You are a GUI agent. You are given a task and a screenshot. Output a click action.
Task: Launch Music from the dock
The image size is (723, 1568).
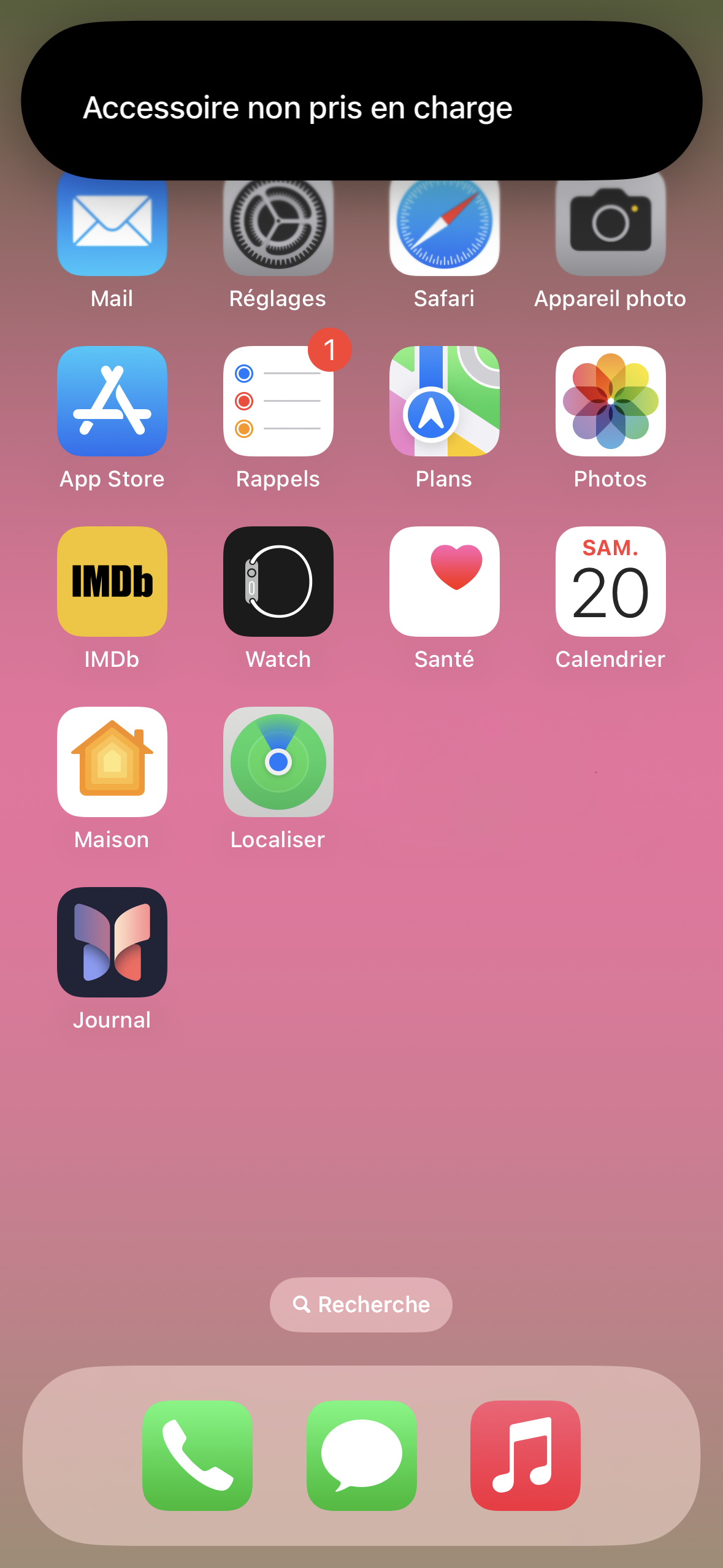pos(526,1456)
